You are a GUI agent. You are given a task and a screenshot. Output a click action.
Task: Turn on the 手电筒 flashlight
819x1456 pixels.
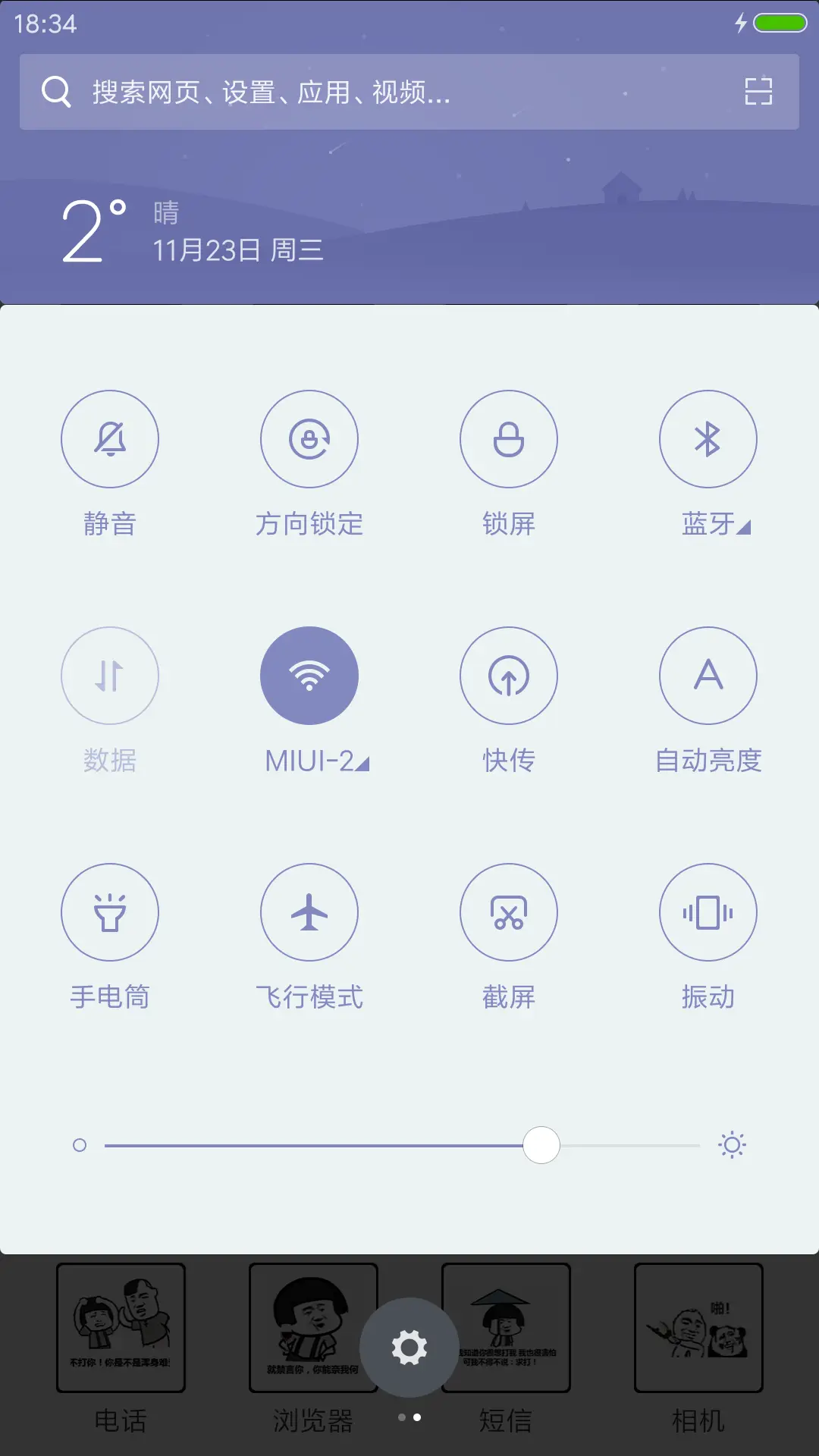(110, 912)
